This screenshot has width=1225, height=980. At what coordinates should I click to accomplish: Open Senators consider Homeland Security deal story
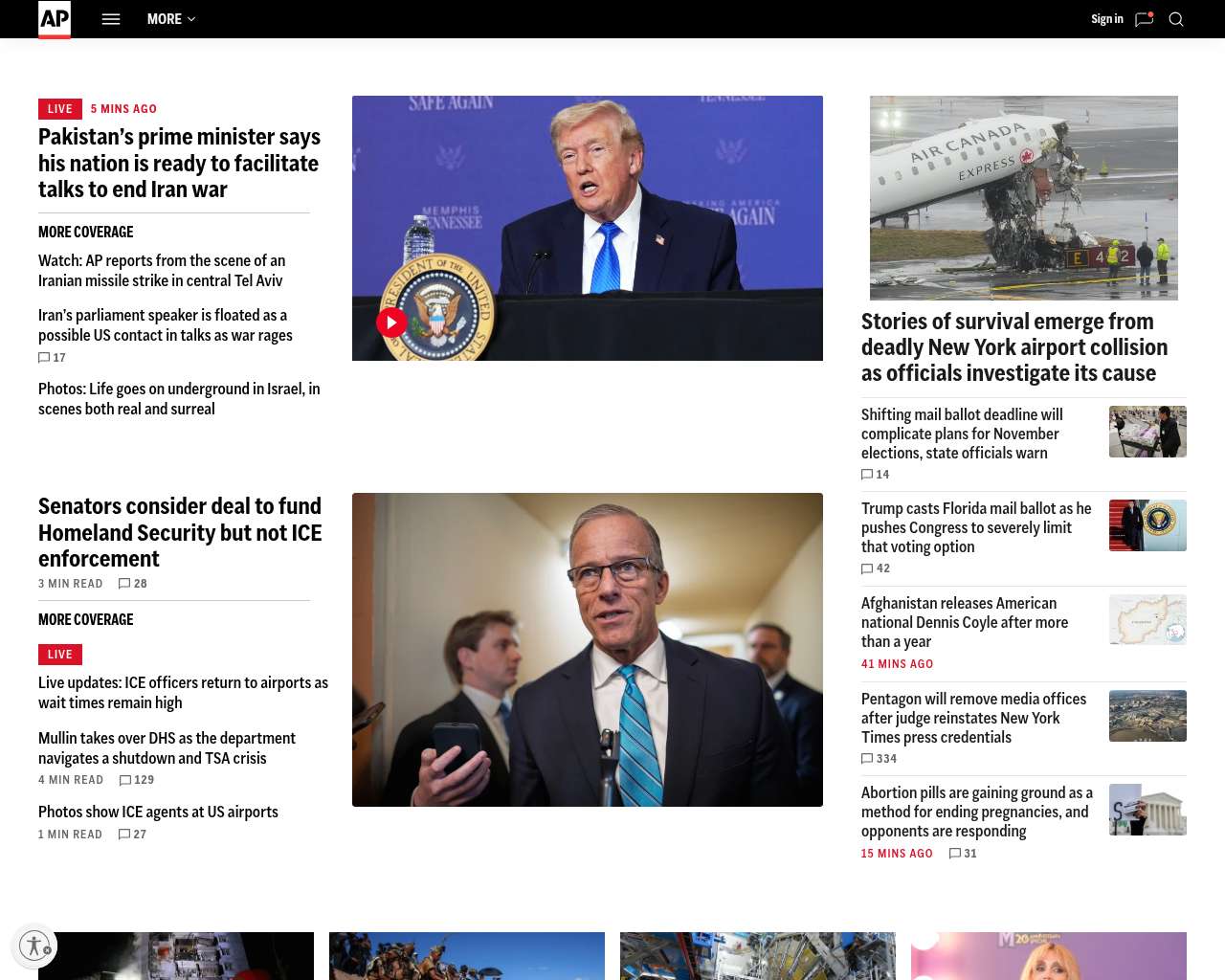point(180,532)
